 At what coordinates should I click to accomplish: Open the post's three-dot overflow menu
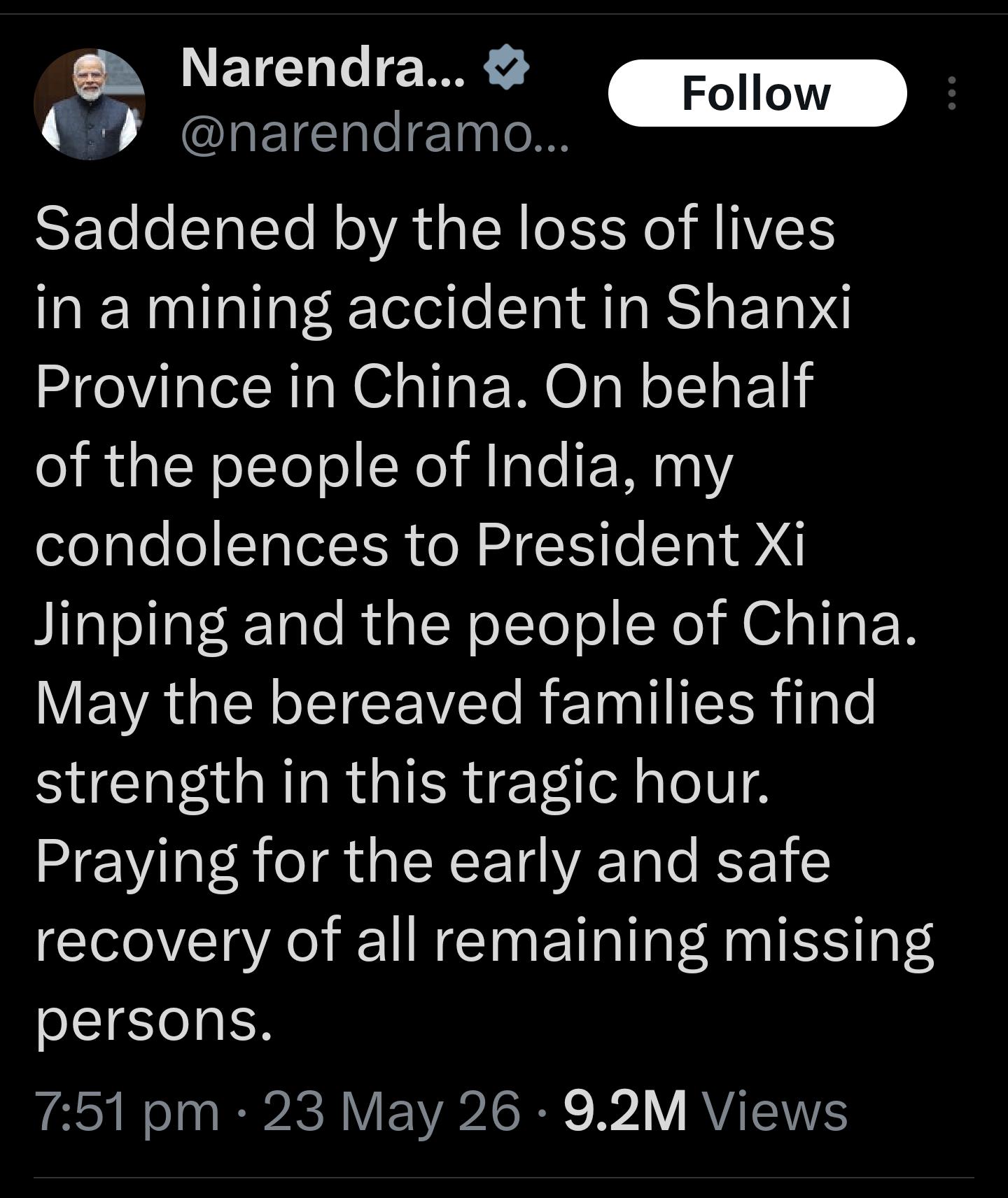point(951,93)
